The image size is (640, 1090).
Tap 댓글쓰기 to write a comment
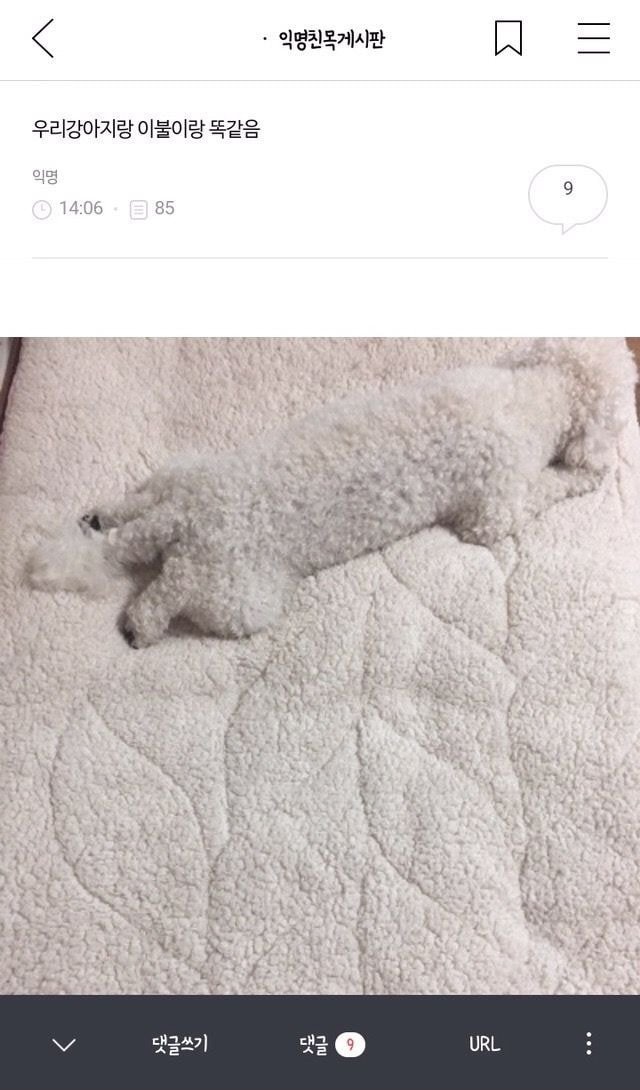pyautogui.click(x=180, y=1044)
